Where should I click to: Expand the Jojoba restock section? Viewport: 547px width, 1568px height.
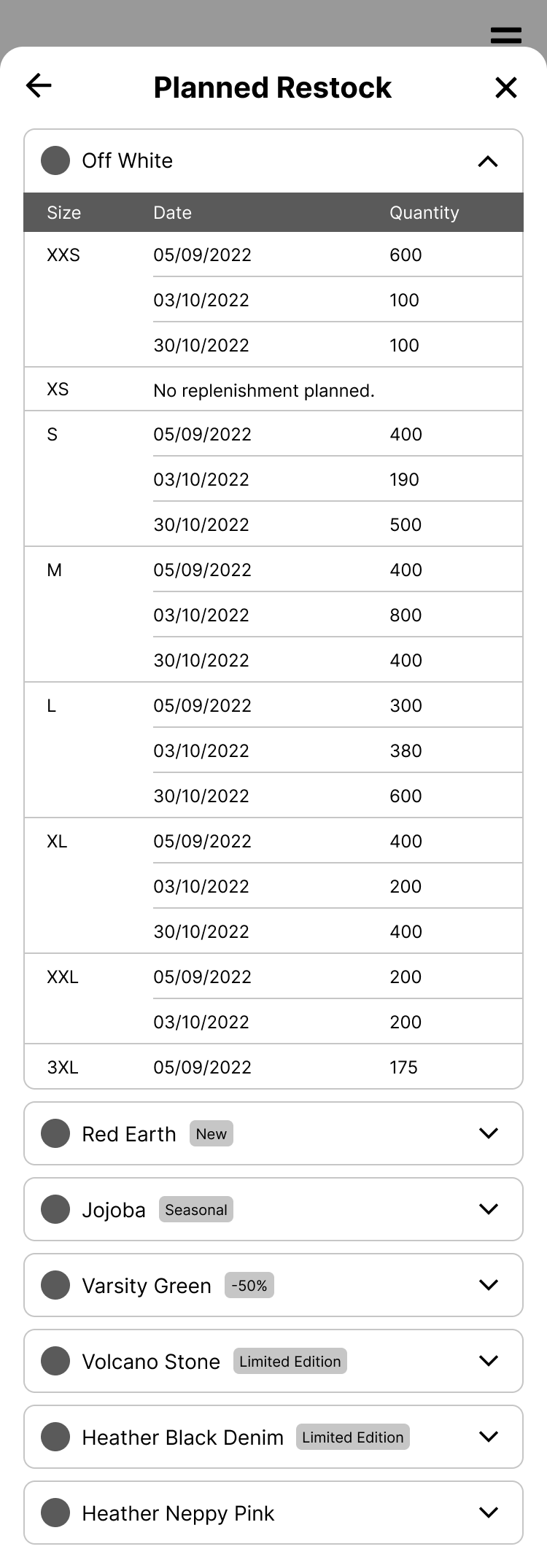[x=488, y=1209]
